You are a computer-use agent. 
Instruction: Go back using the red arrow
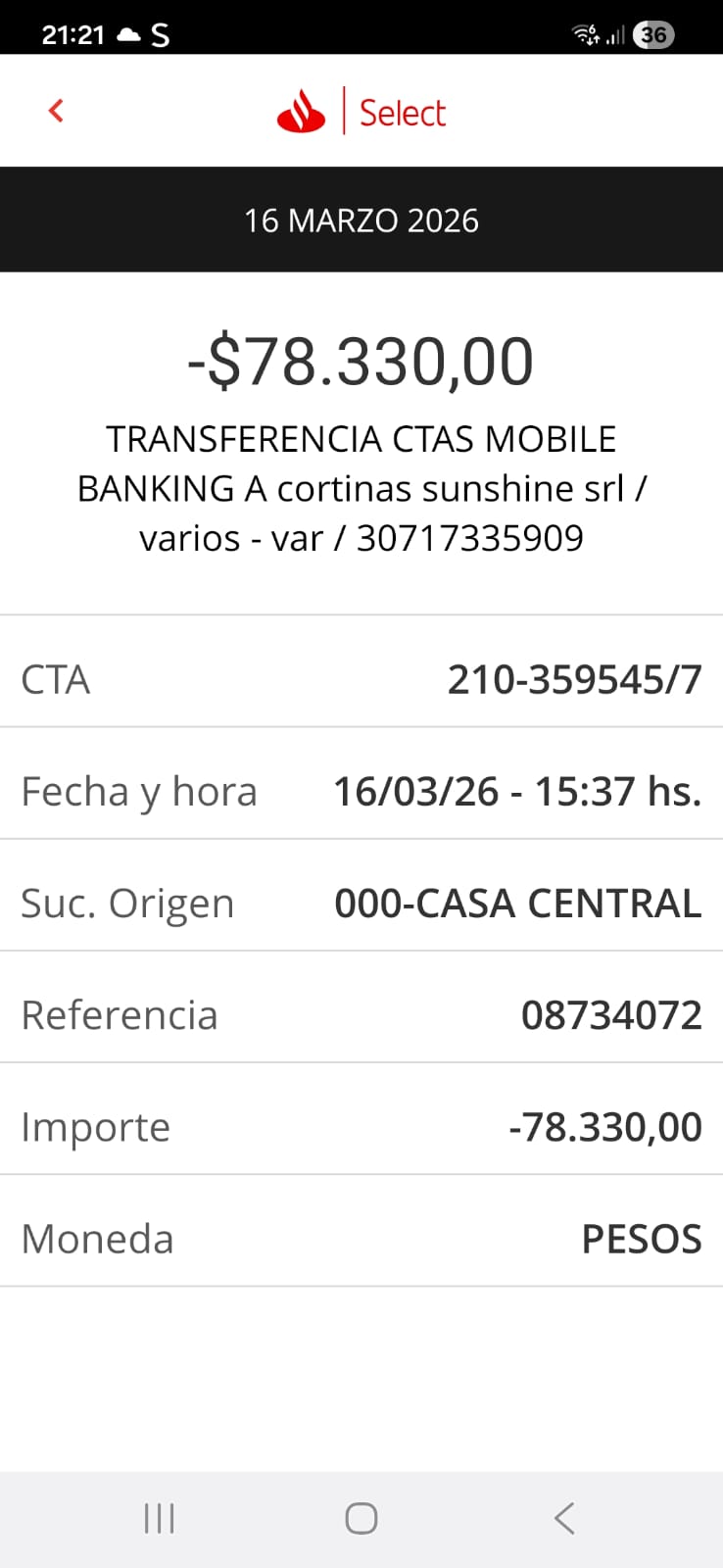click(x=56, y=111)
